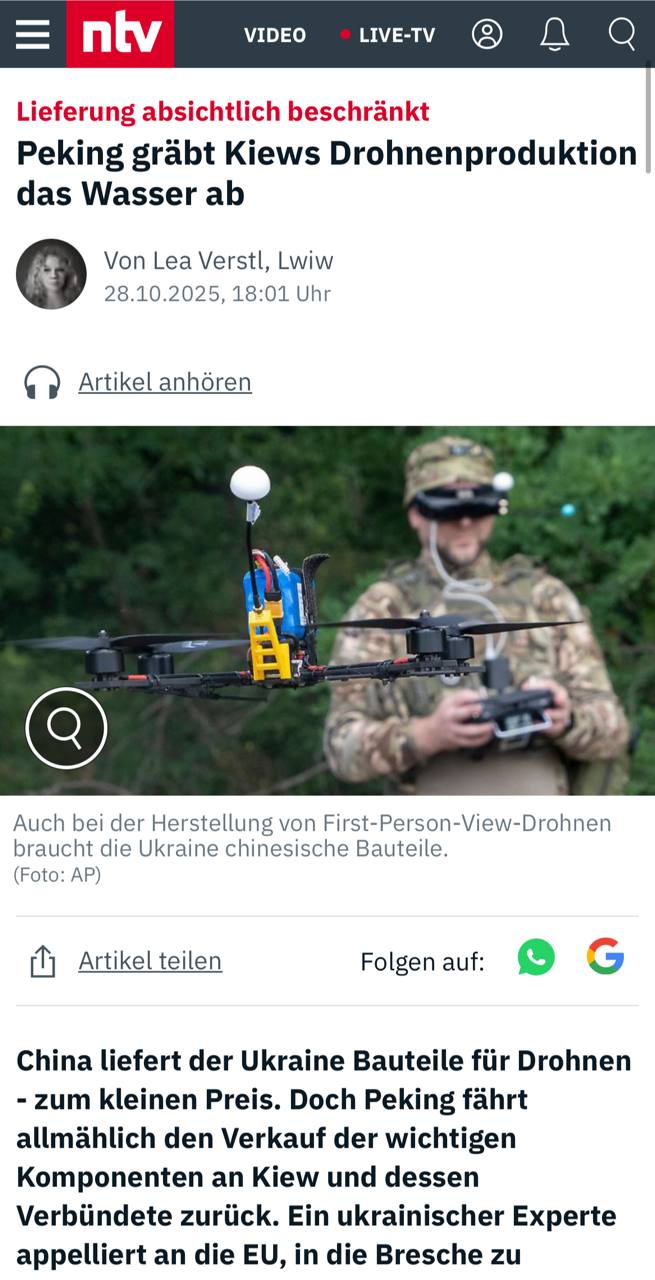This screenshot has height=1280, width=655.
Task: Switch to LIVE-TV stream
Action: 388,35
